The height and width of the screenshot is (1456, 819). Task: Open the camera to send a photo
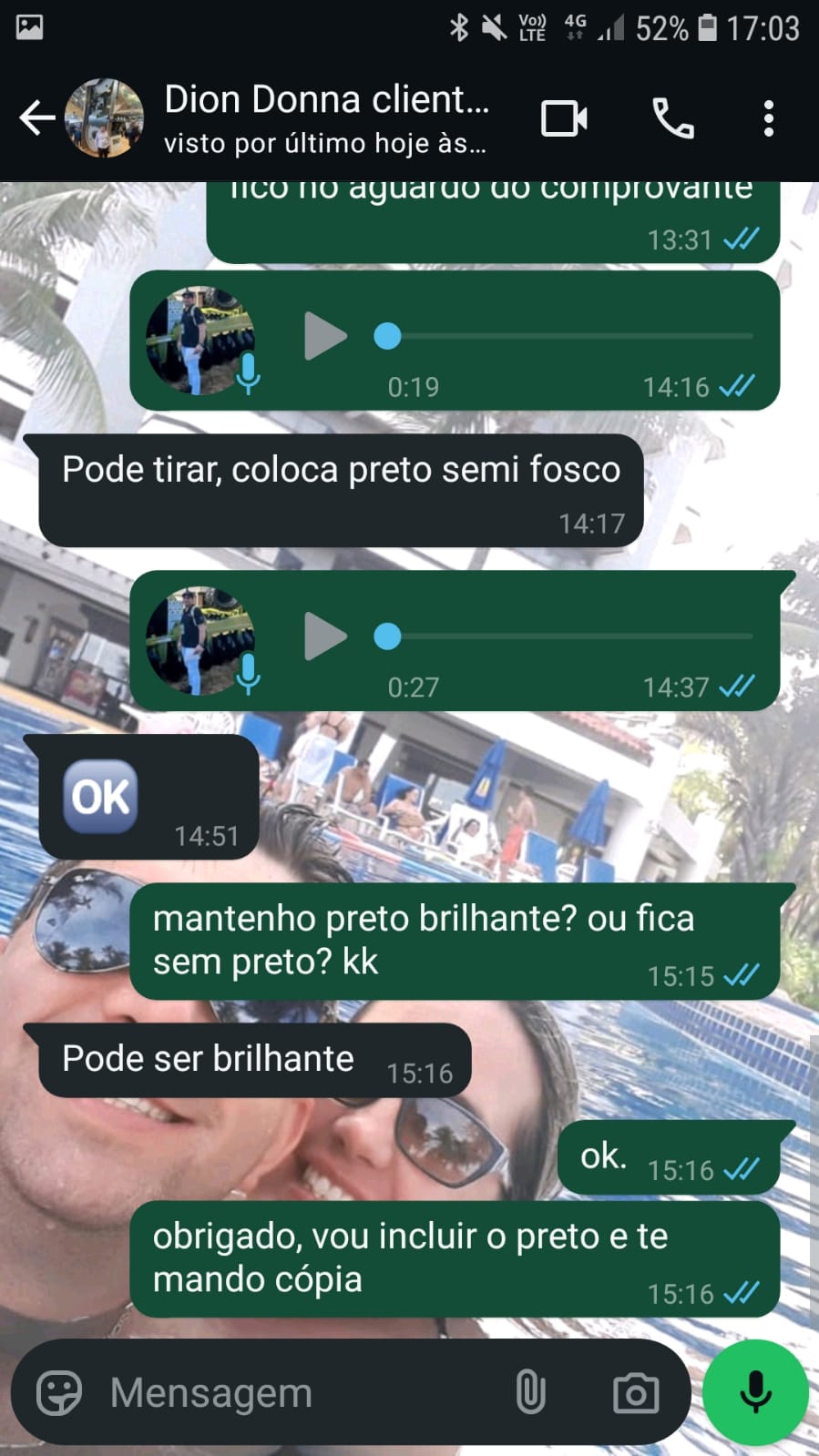pyautogui.click(x=636, y=1393)
